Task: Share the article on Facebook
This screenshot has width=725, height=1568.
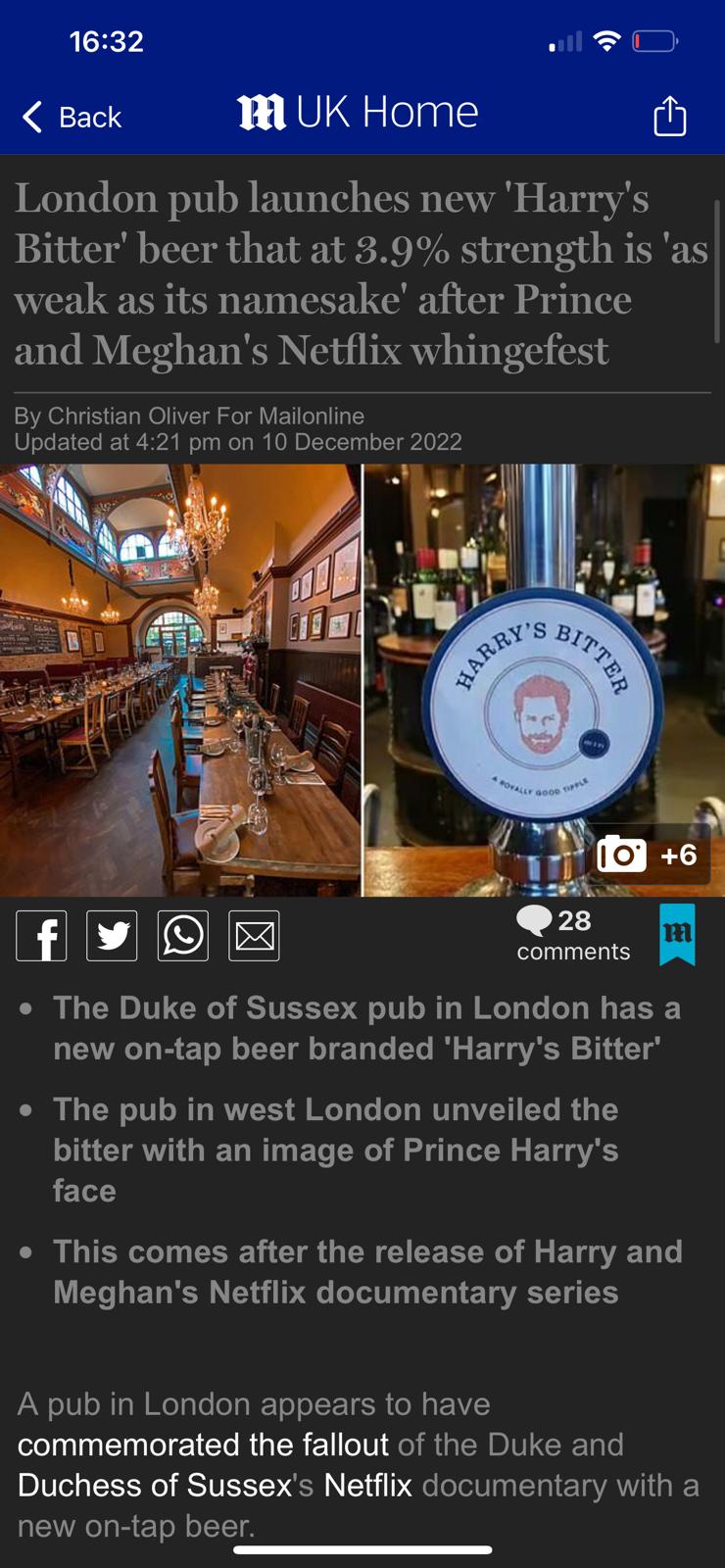Action: point(41,936)
